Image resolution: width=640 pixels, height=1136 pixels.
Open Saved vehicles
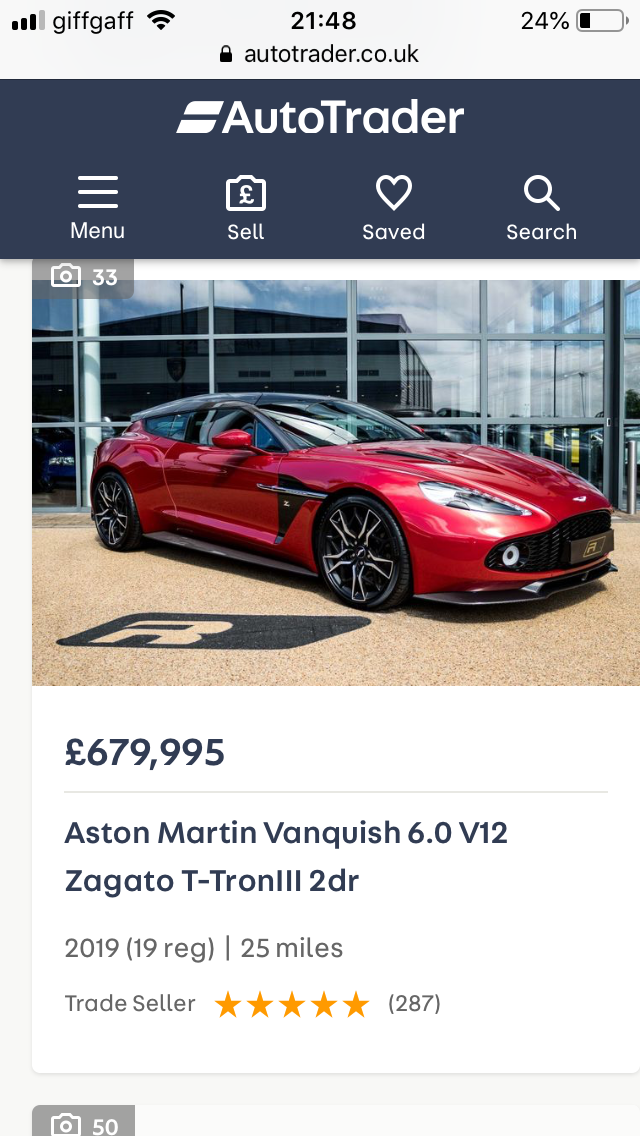pos(393,208)
